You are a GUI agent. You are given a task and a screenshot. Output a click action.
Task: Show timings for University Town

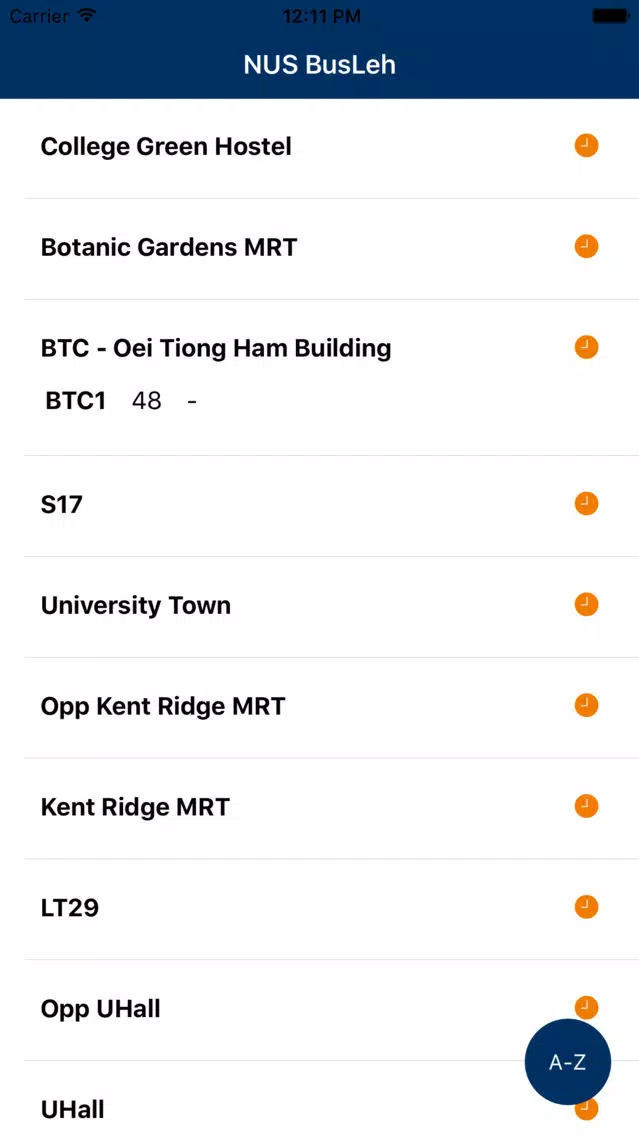pyautogui.click(x=320, y=606)
